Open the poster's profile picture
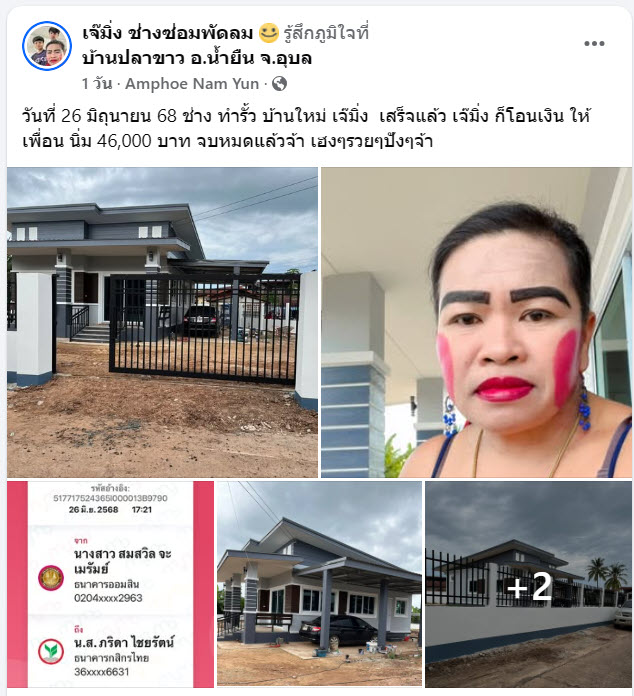 pos(46,46)
